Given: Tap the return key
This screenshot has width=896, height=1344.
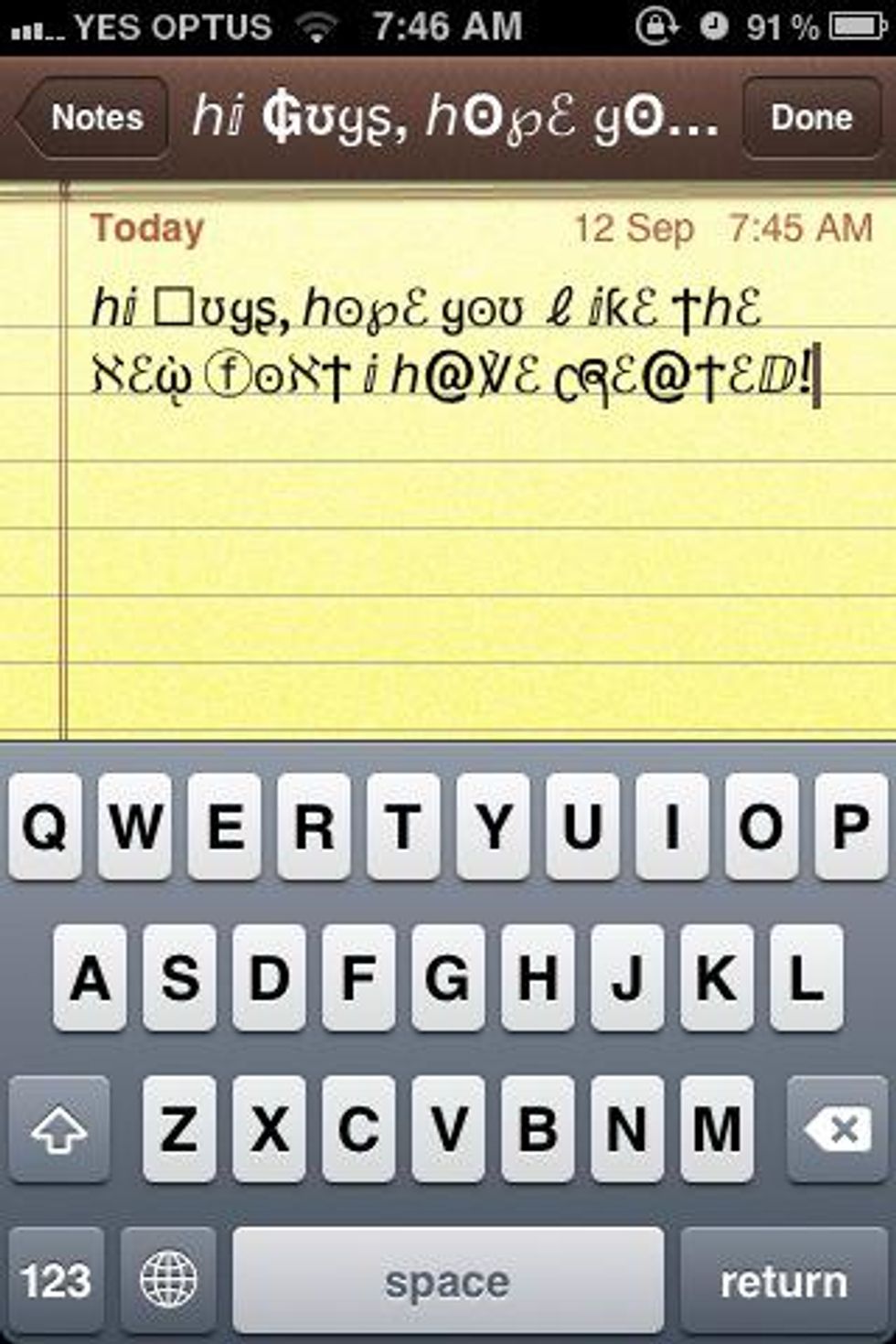Looking at the screenshot, I should (x=784, y=1280).
